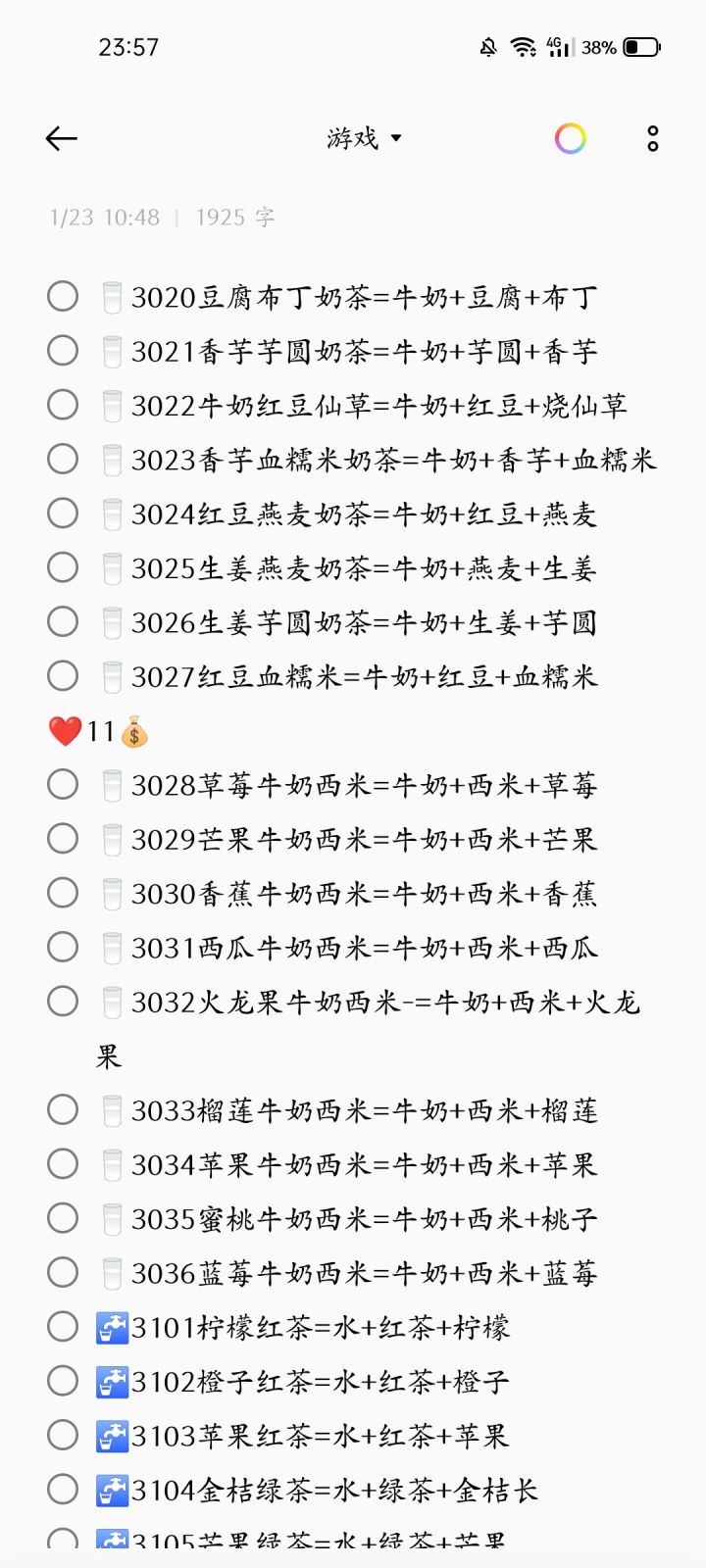The height and width of the screenshot is (1568, 706).
Task: Mark 3030香蕉牛奶西米 as done
Action: [63, 893]
